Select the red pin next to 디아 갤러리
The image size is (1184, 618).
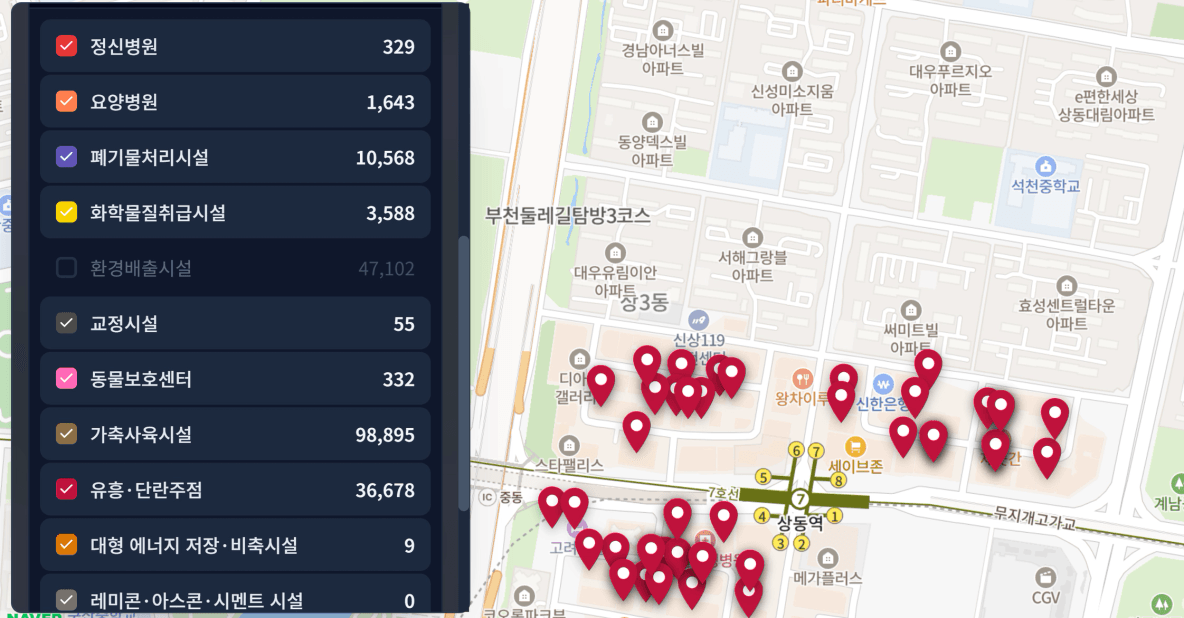pyautogui.click(x=601, y=383)
